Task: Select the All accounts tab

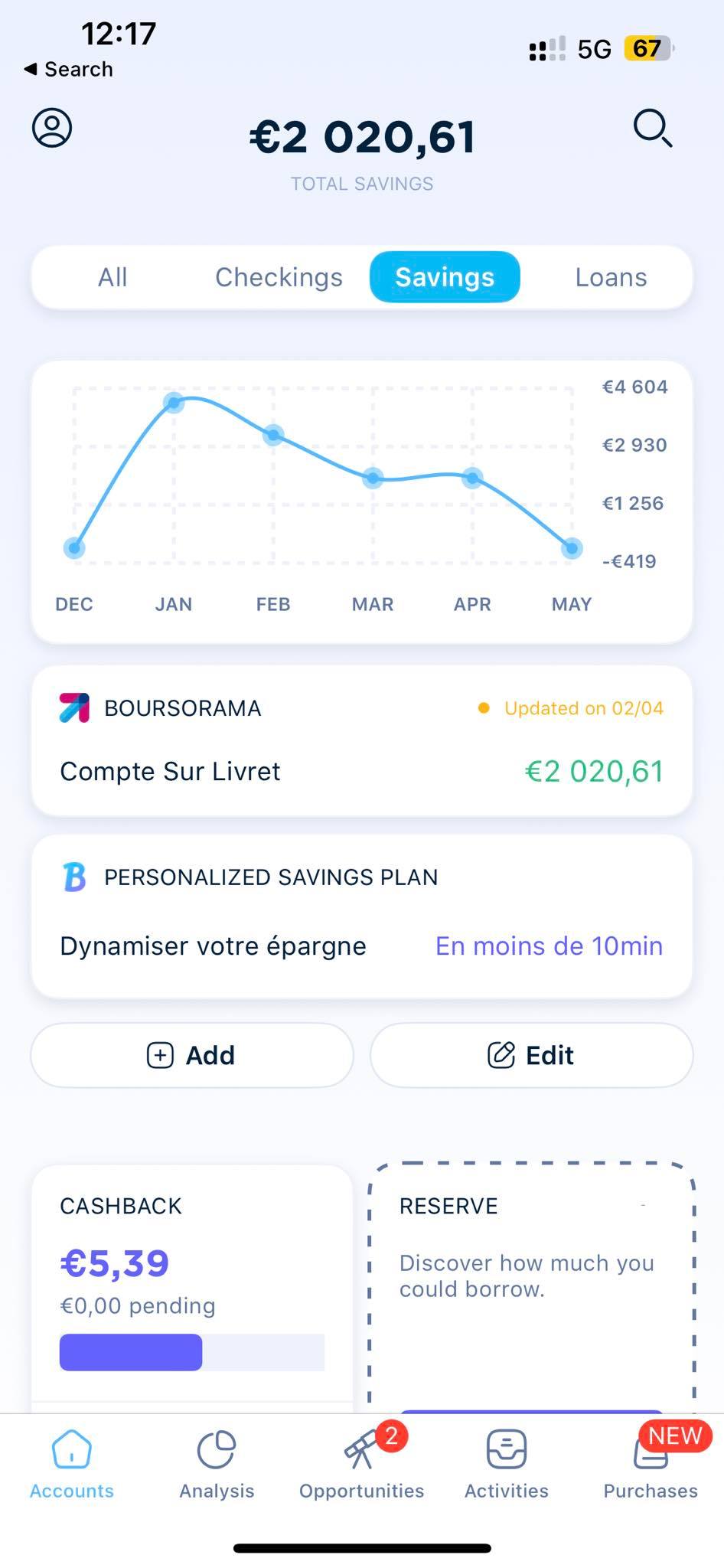Action: (x=112, y=277)
